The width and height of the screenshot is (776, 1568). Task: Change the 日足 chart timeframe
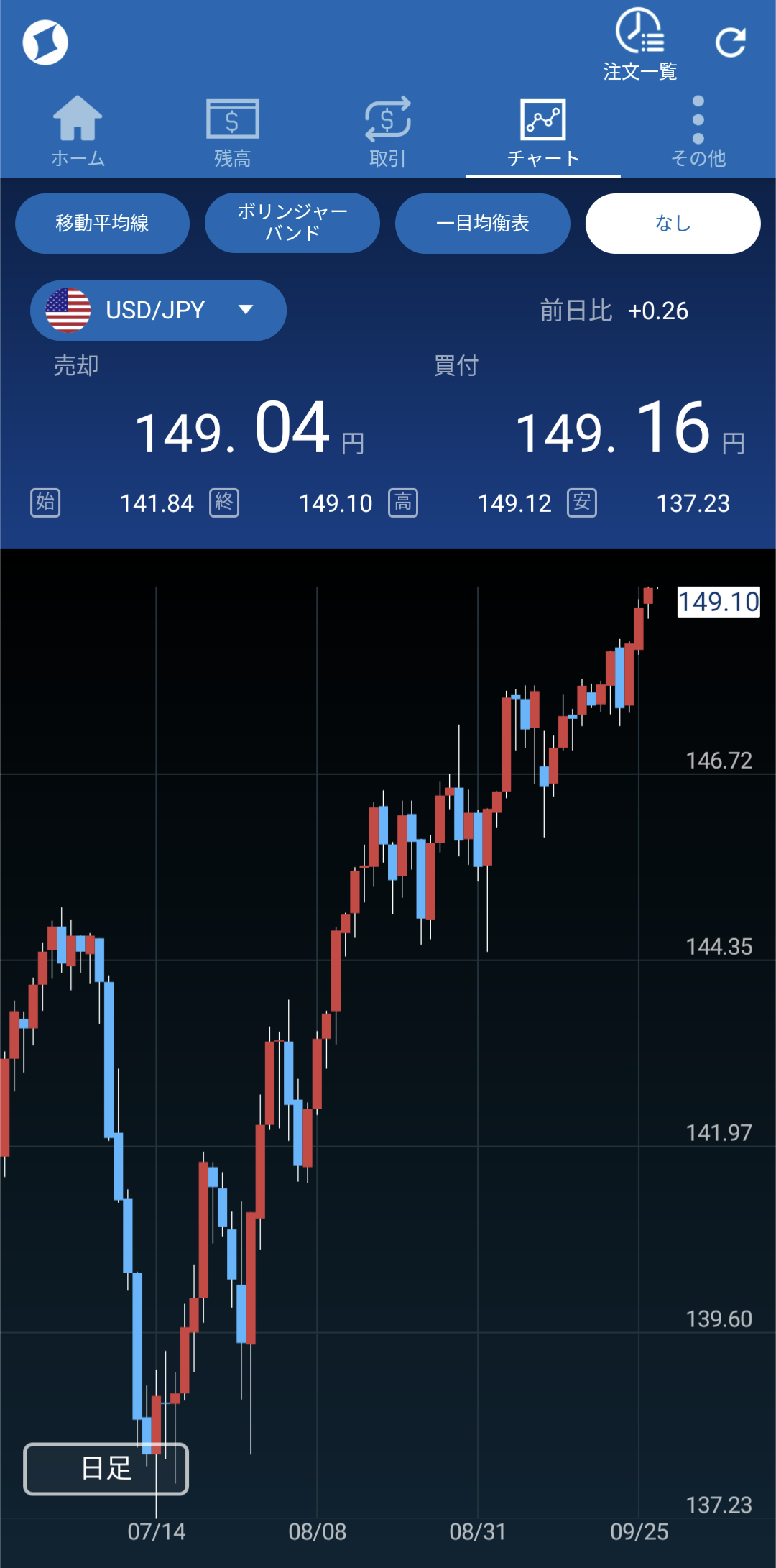(106, 1469)
